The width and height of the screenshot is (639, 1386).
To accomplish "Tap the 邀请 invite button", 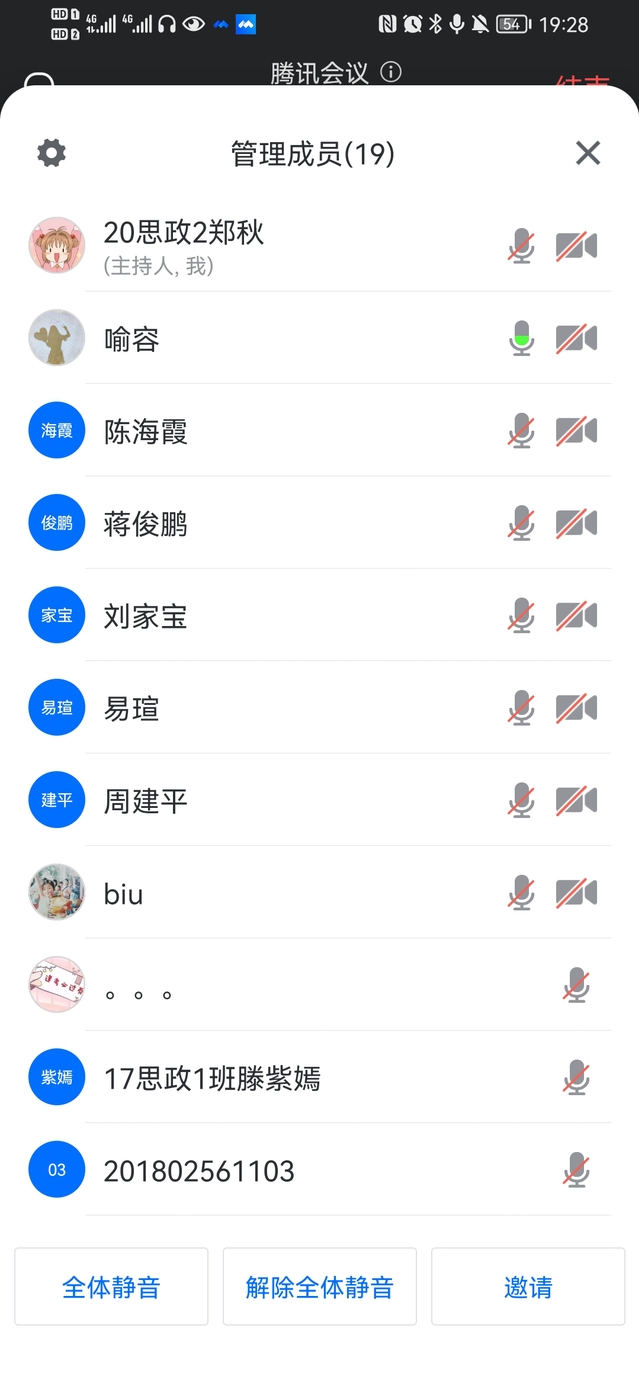I will [528, 1287].
